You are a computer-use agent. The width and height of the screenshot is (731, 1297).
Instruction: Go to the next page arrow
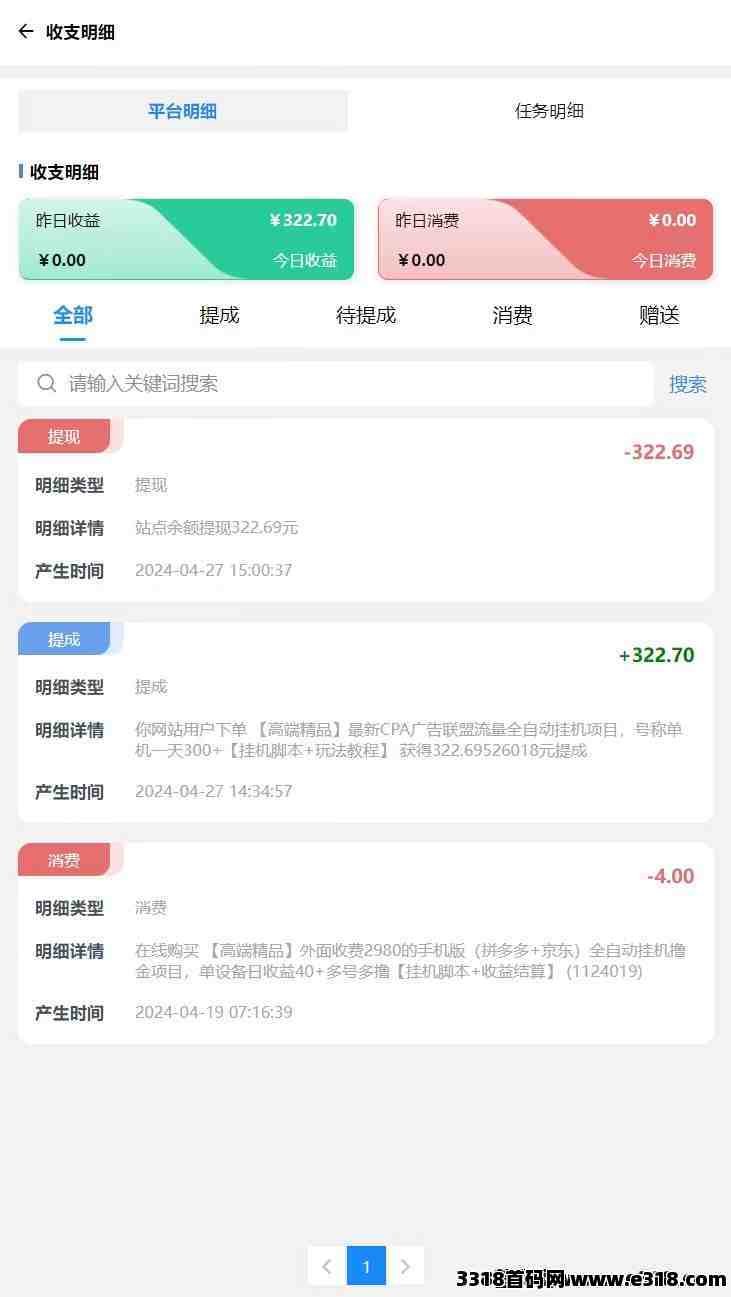(405, 1266)
